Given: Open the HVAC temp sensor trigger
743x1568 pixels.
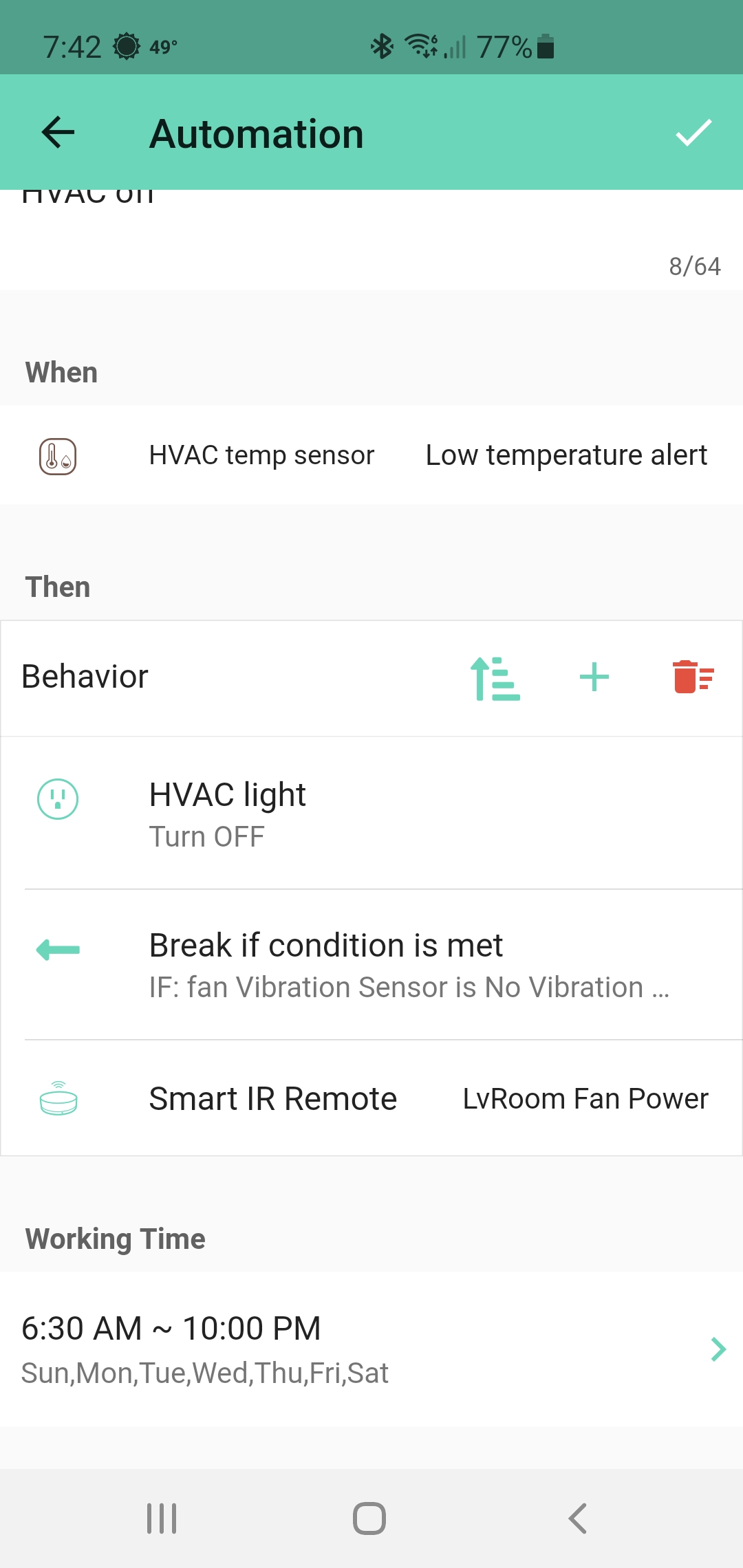Looking at the screenshot, I should pos(371,455).
